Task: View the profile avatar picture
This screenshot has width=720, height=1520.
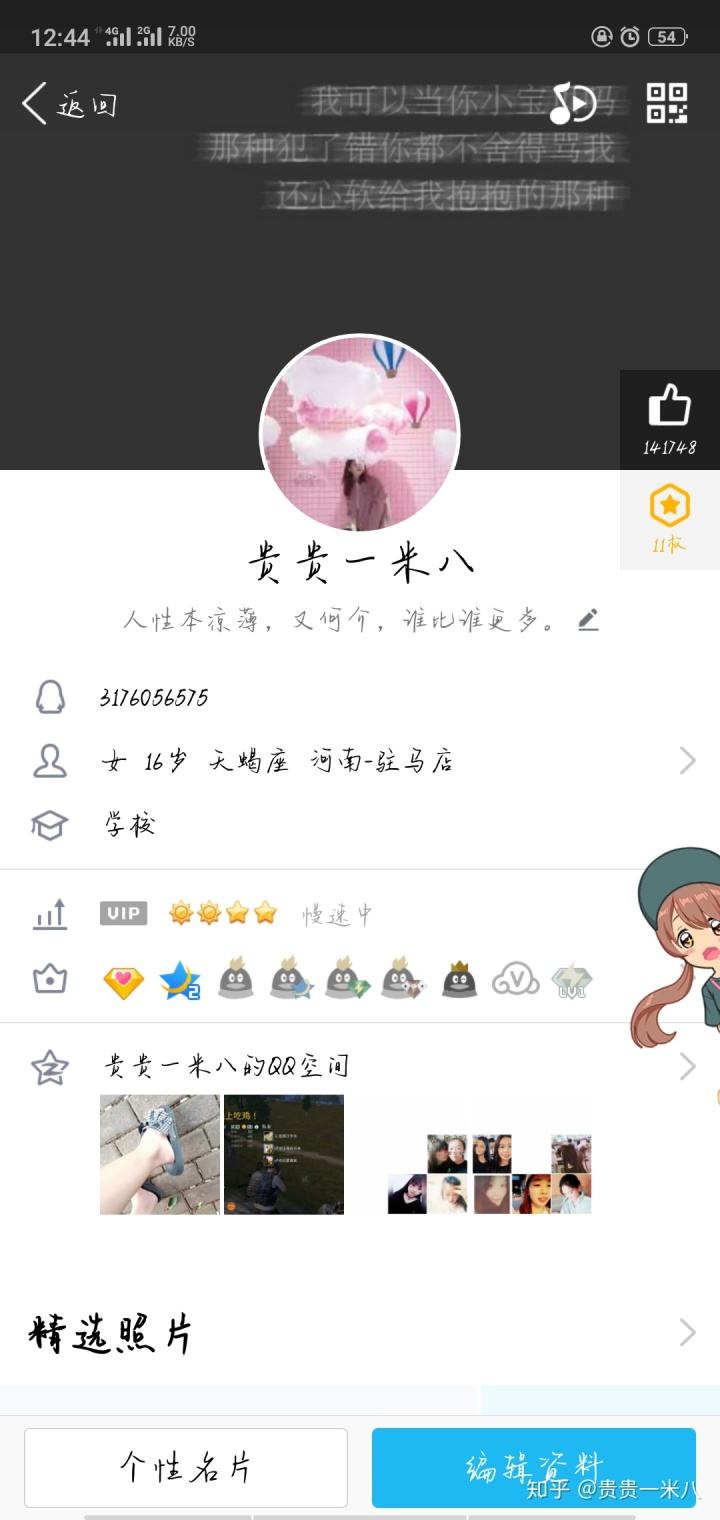Action: [359, 434]
